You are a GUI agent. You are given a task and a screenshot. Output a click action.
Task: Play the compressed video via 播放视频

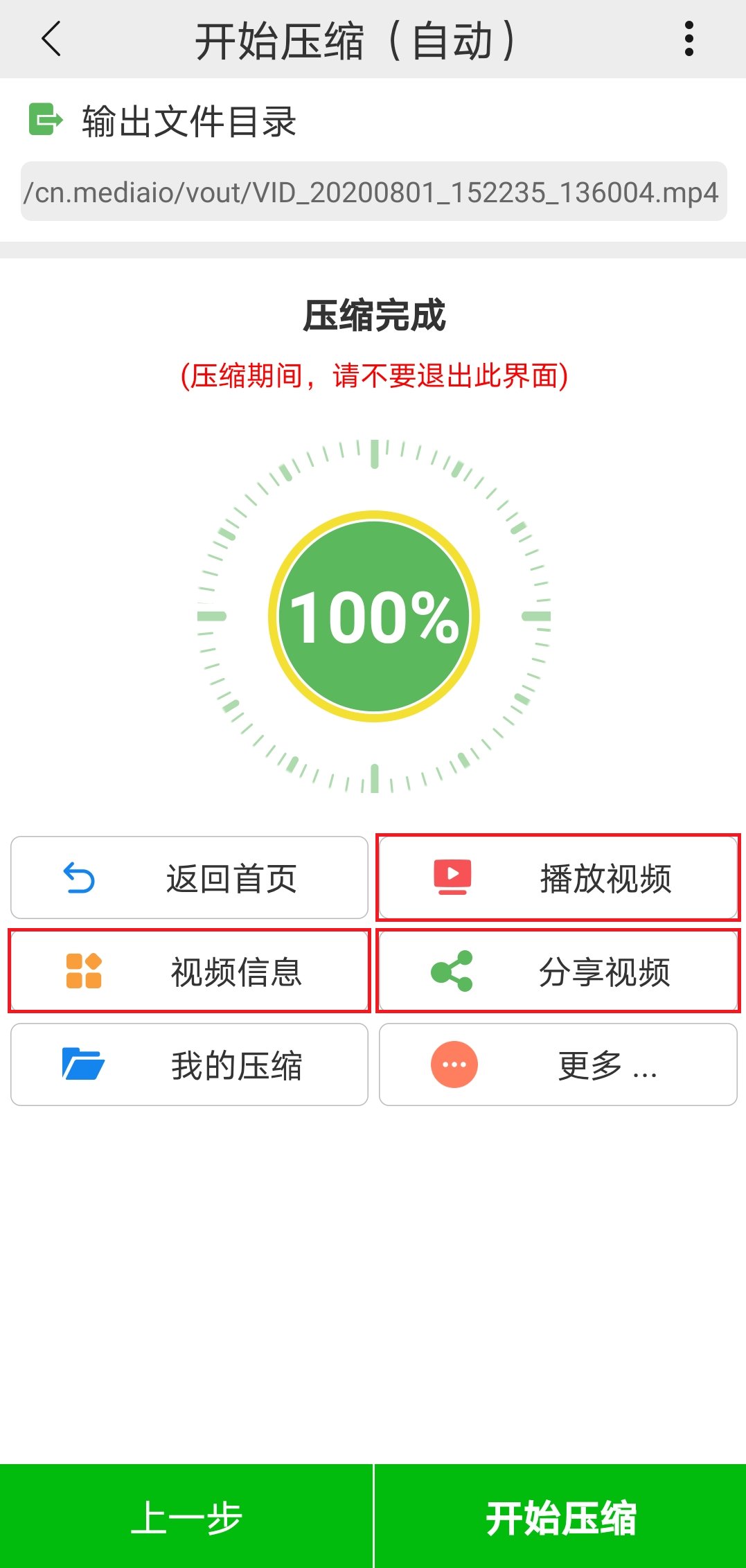558,877
